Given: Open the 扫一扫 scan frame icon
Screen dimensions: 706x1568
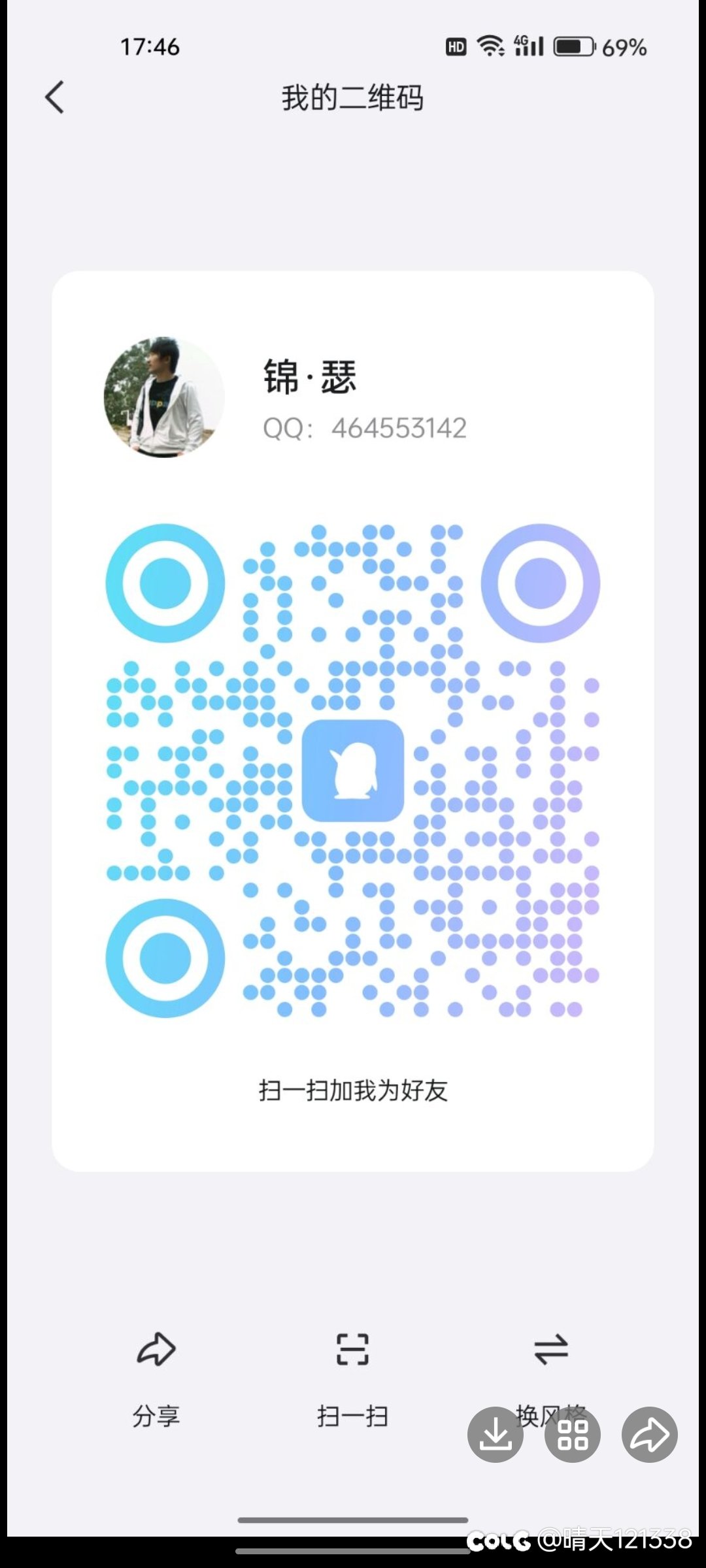Looking at the screenshot, I should coord(352,1349).
